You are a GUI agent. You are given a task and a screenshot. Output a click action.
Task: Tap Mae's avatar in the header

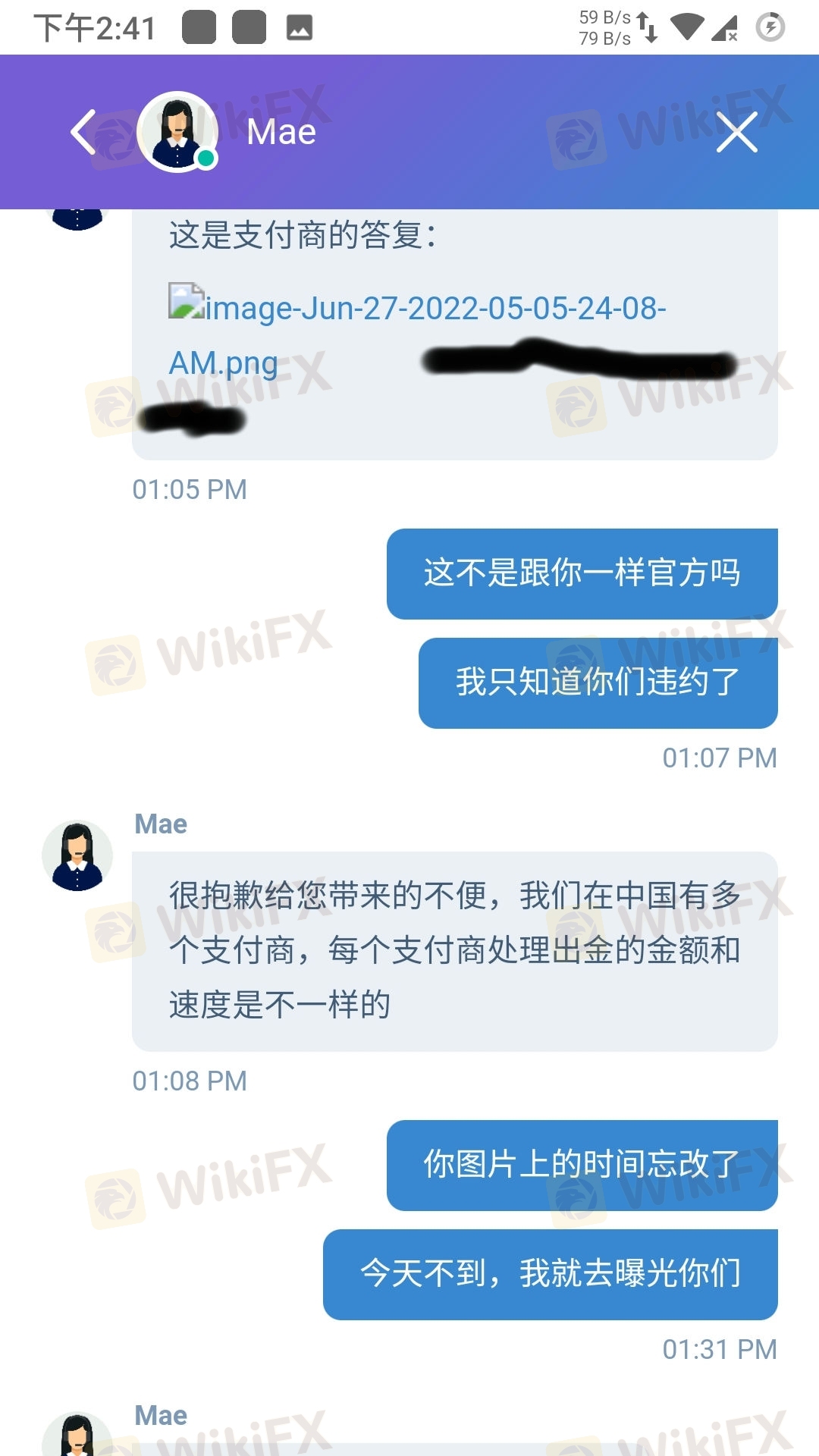click(177, 132)
